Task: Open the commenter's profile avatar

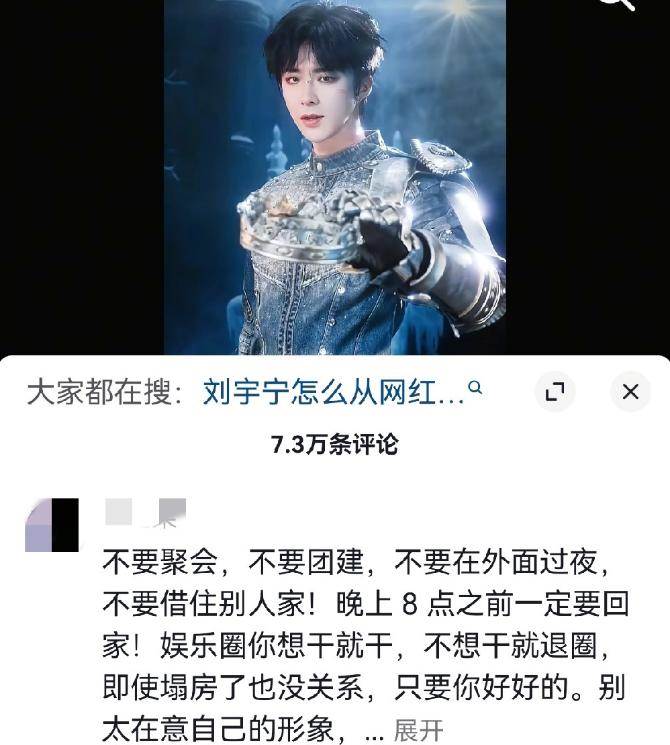Action: coord(52,525)
